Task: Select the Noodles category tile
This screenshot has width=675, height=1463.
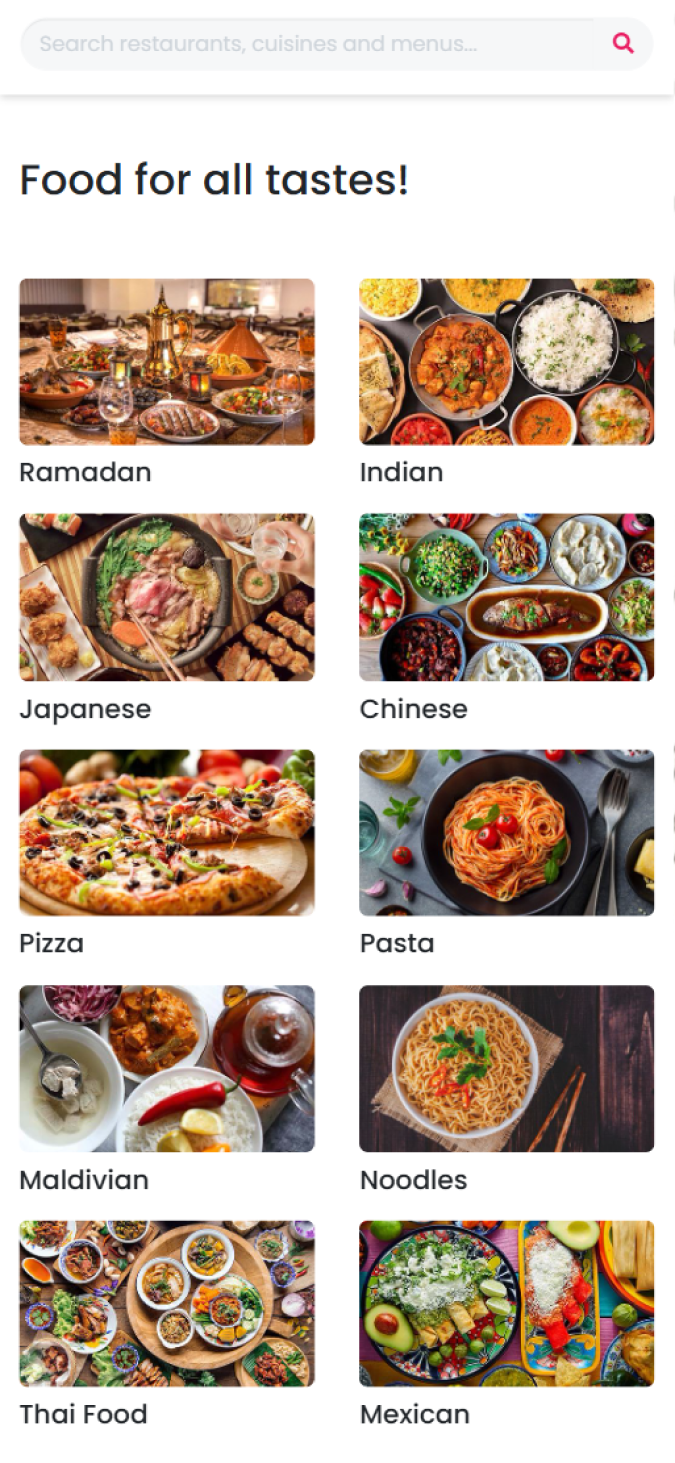Action: tap(506, 1068)
